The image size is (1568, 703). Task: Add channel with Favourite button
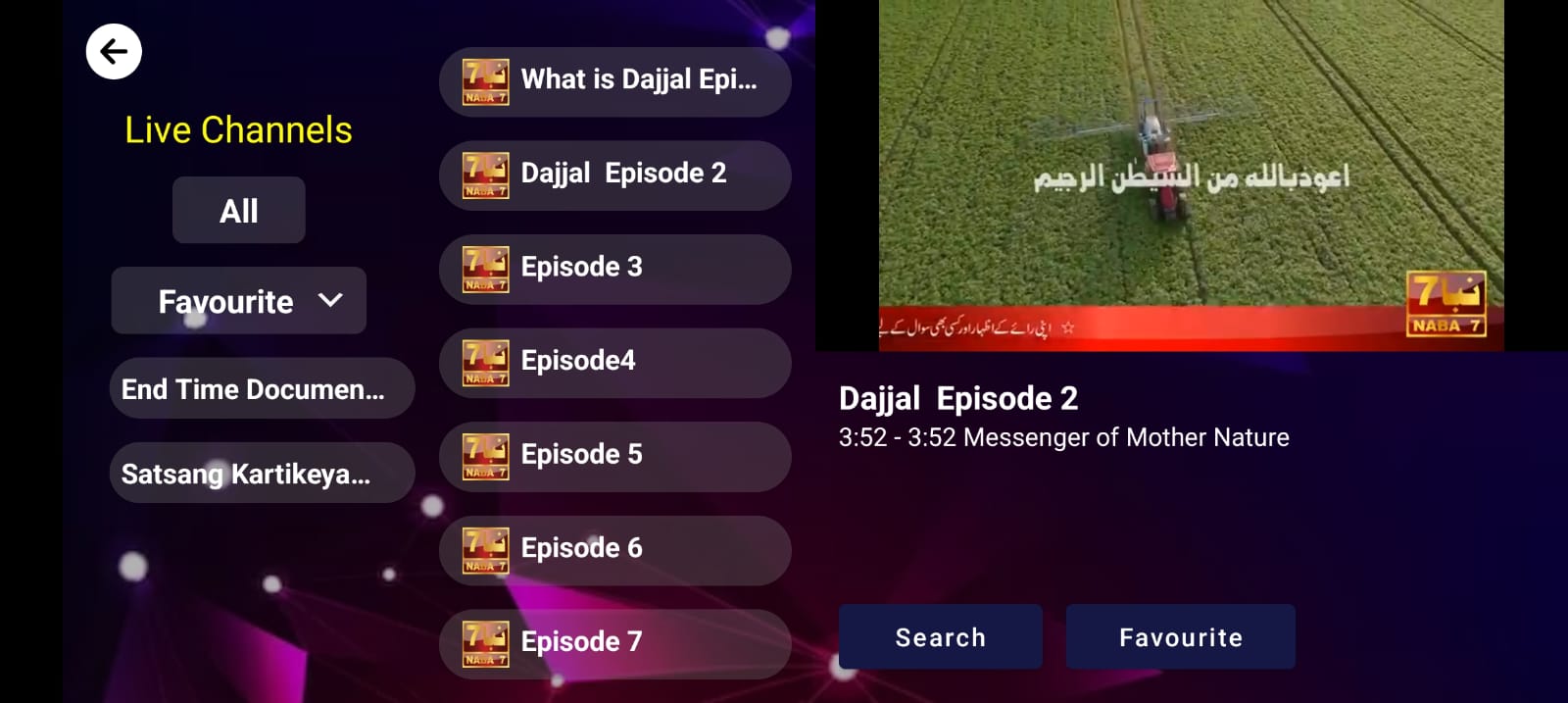pos(1180,637)
